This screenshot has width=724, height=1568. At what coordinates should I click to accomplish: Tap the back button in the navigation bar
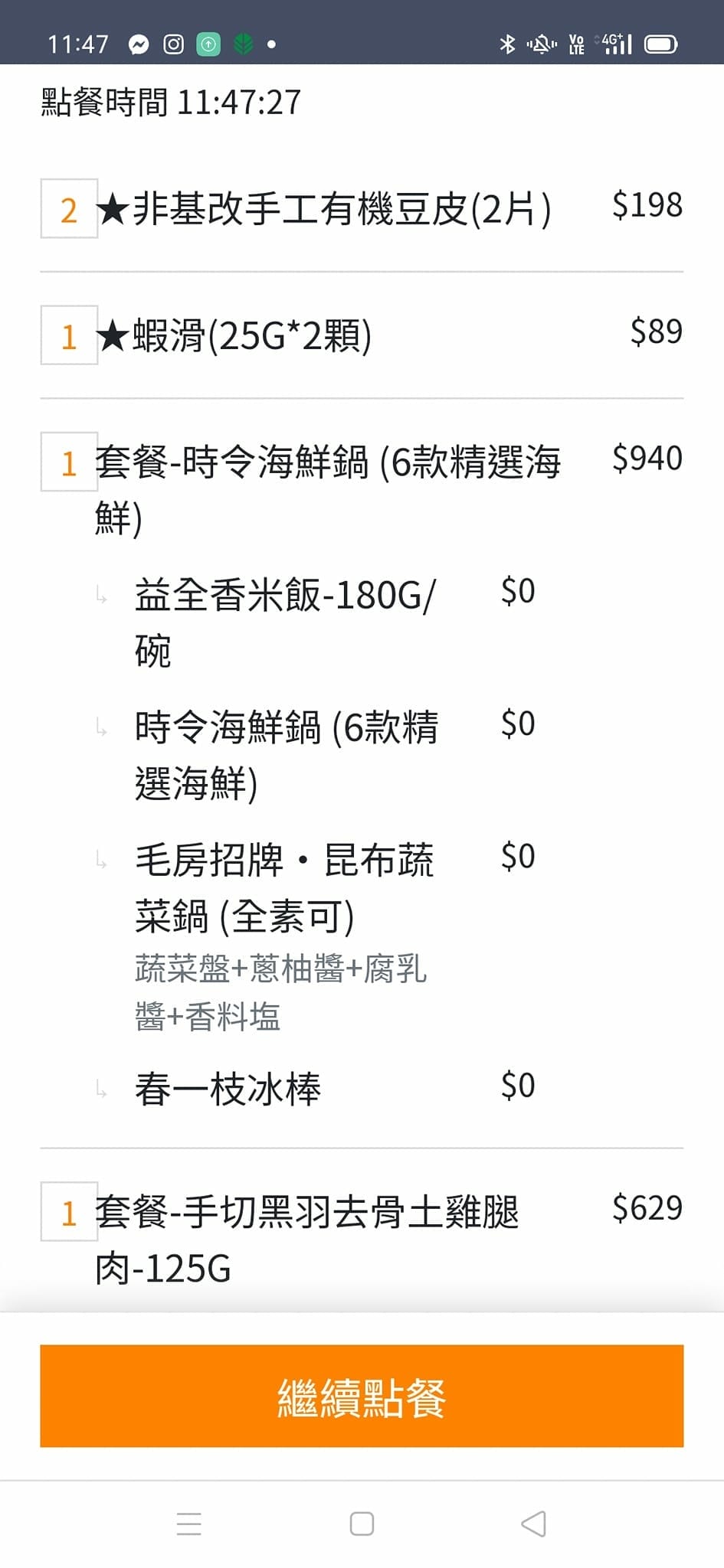pos(534,1525)
